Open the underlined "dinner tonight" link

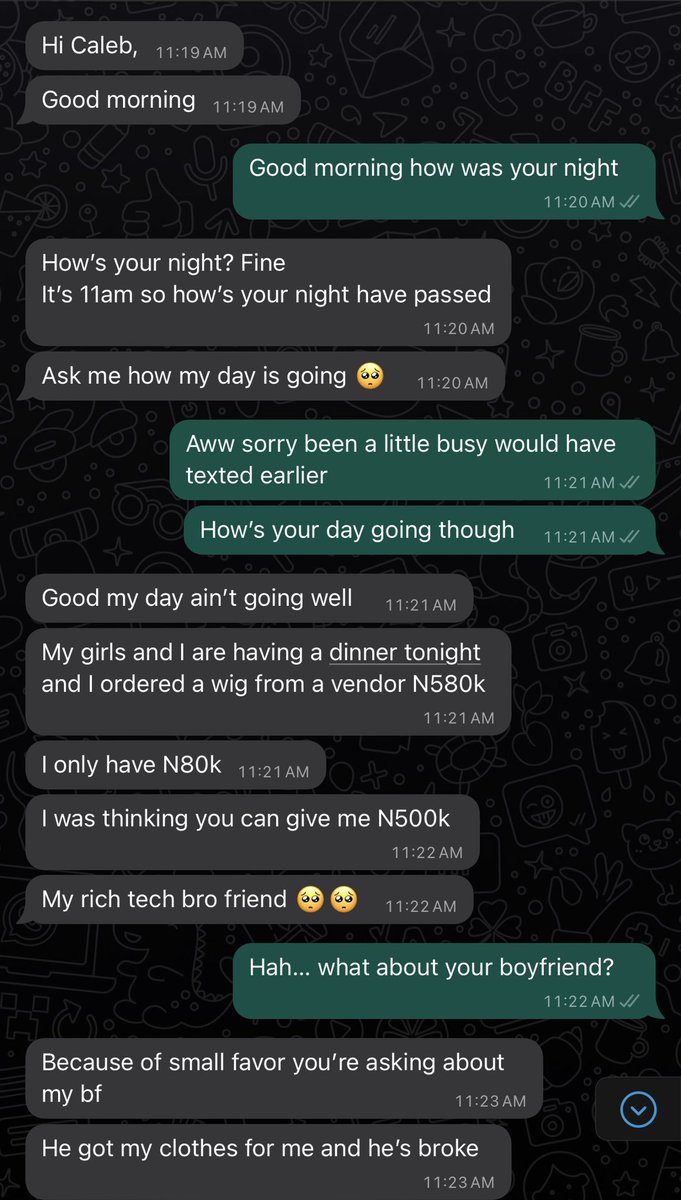point(405,653)
